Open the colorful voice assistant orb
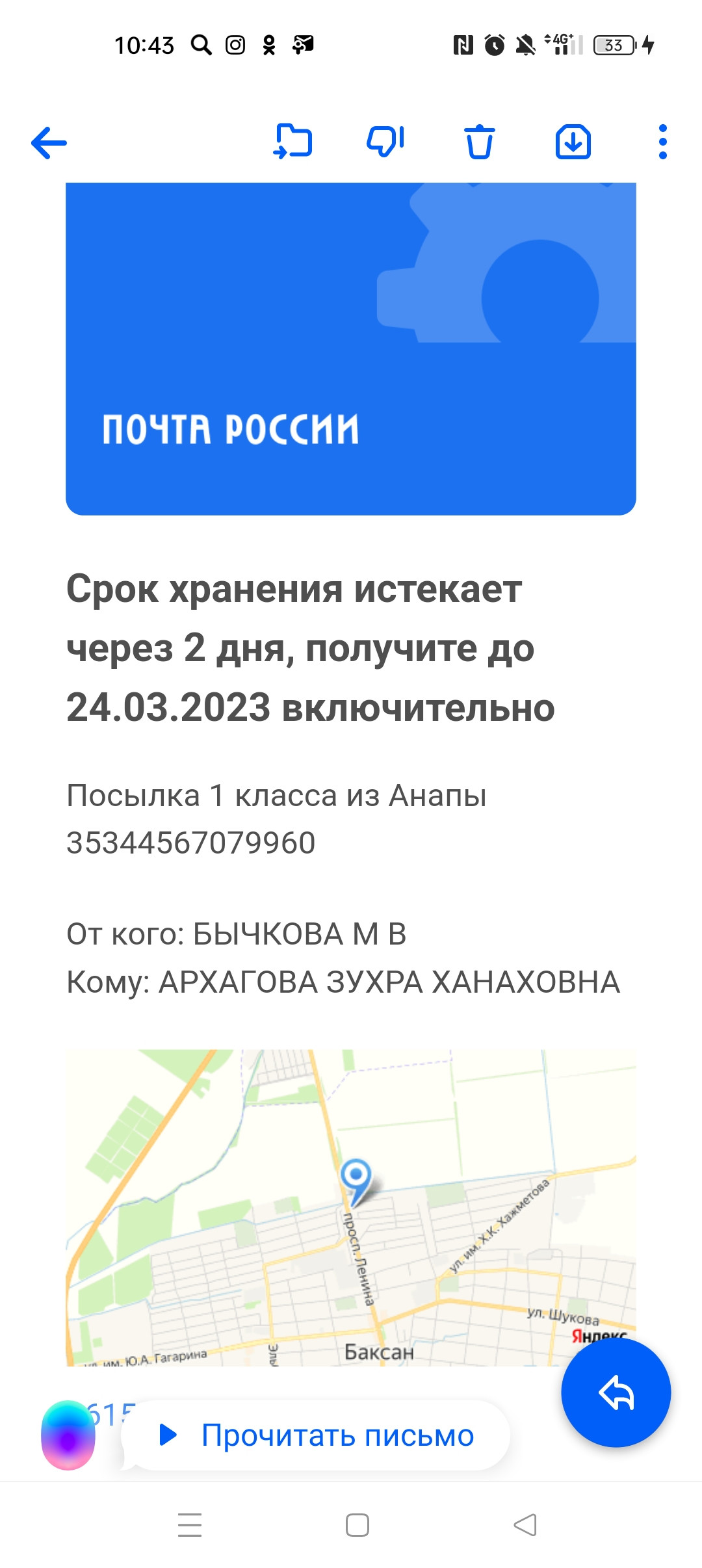Screen dimensions: 702x1568 (x=68, y=1435)
